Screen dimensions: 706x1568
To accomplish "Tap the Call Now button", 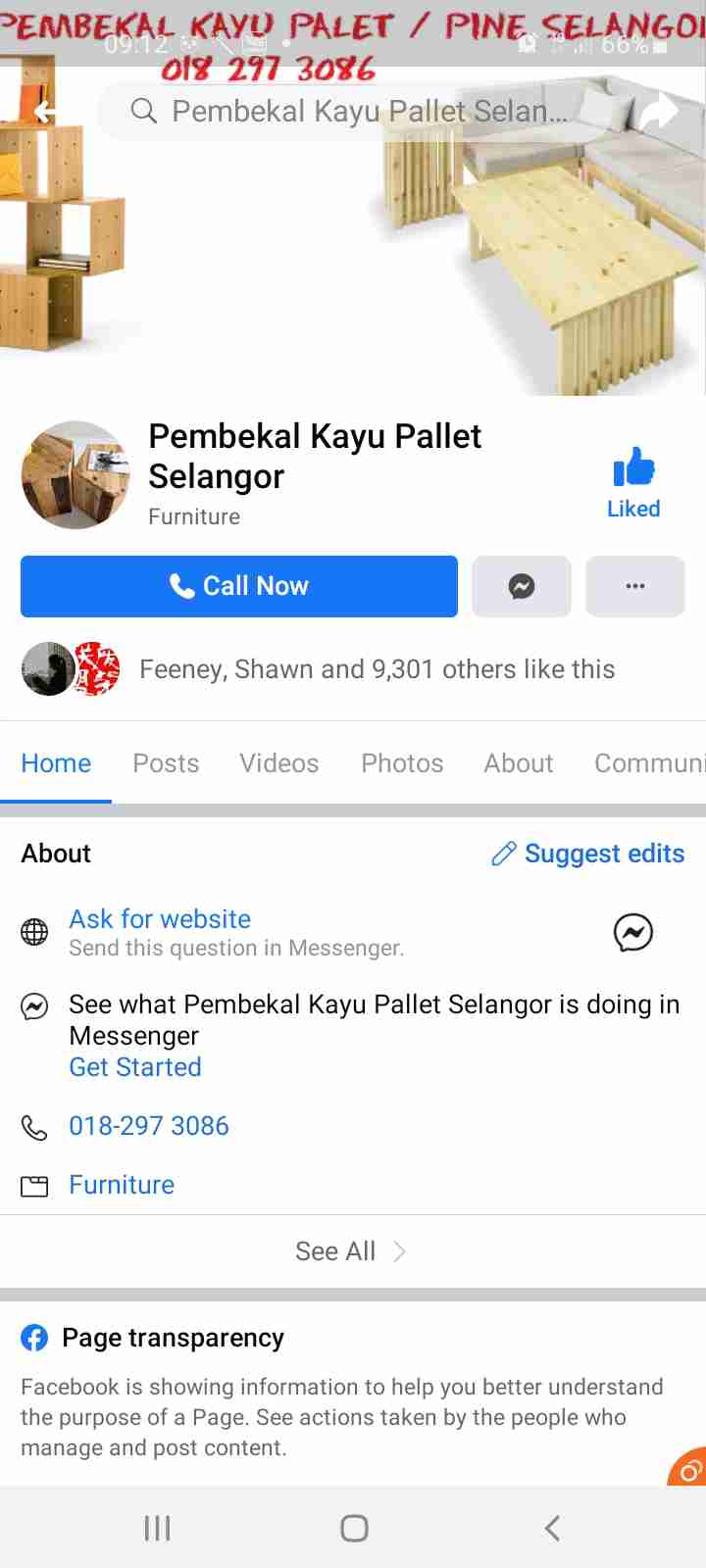I will point(239,586).
